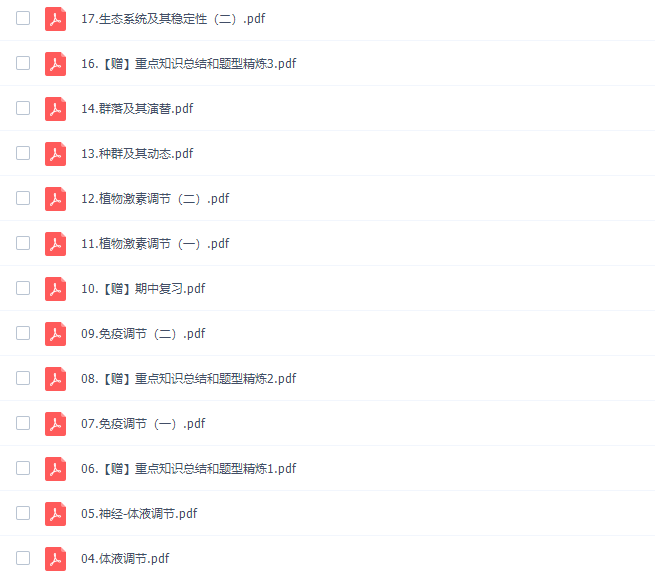Viewport: 655px width, 571px height.
Task: Open 13.种群及其动态.pdf file
Action: (136, 153)
